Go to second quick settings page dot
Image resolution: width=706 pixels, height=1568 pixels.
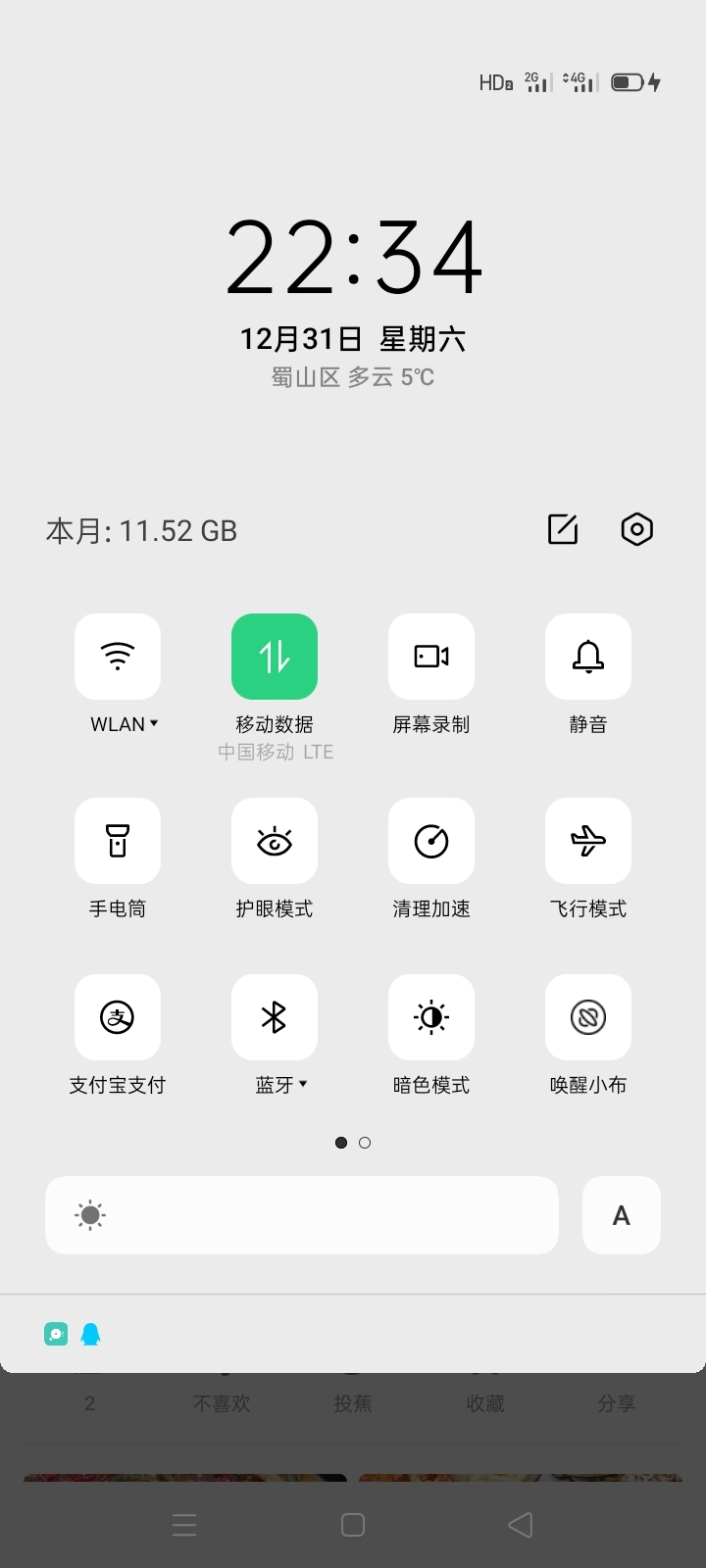pyautogui.click(x=365, y=1143)
